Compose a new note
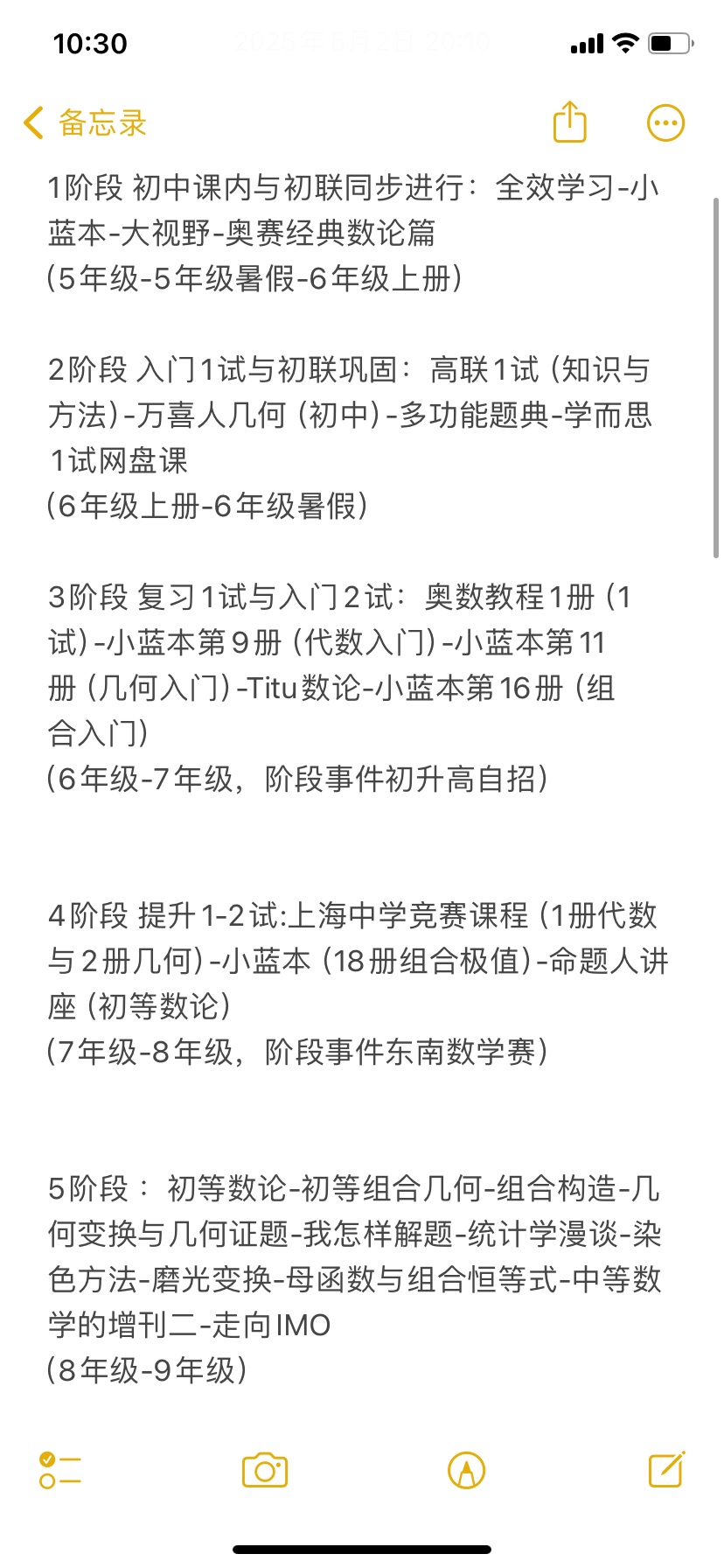The image size is (724, 1568). click(666, 1469)
